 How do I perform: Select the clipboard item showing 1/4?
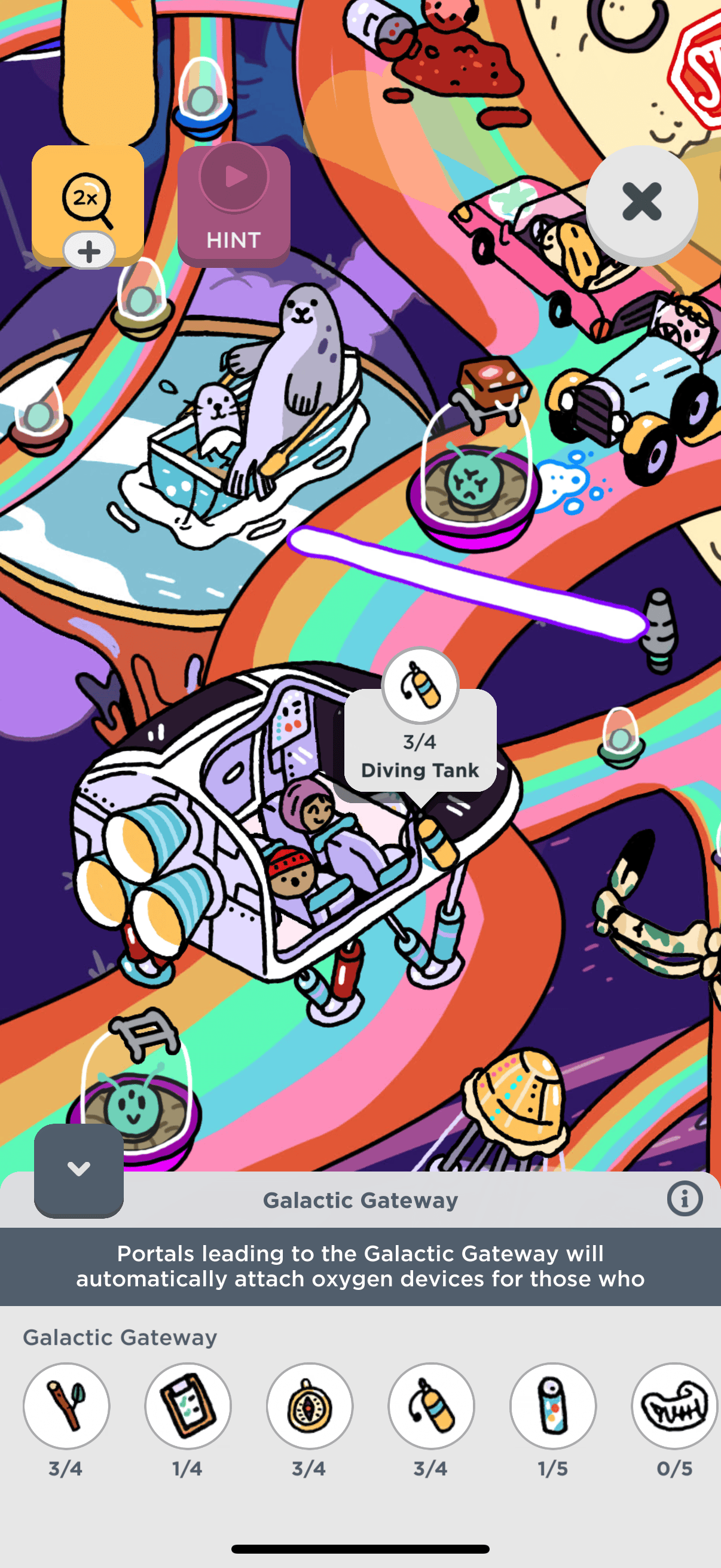click(188, 1405)
